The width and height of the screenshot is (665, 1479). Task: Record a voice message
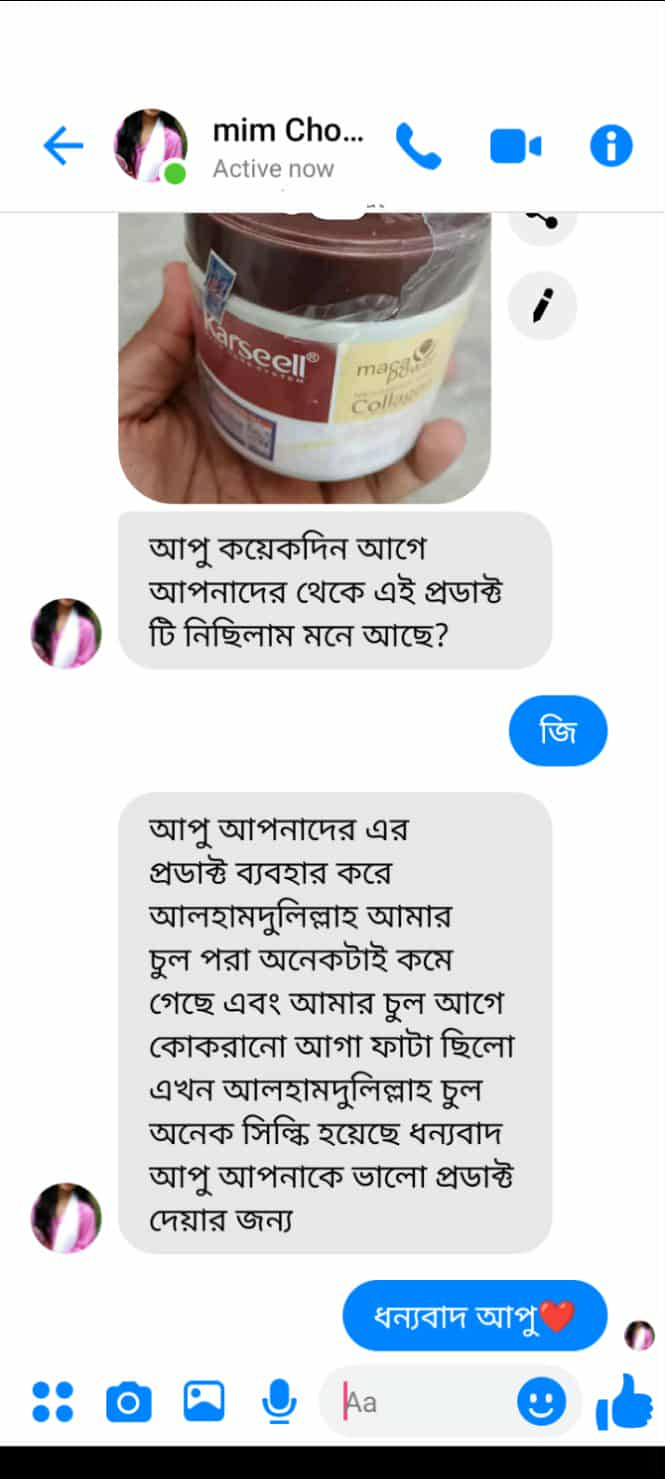point(279,1401)
